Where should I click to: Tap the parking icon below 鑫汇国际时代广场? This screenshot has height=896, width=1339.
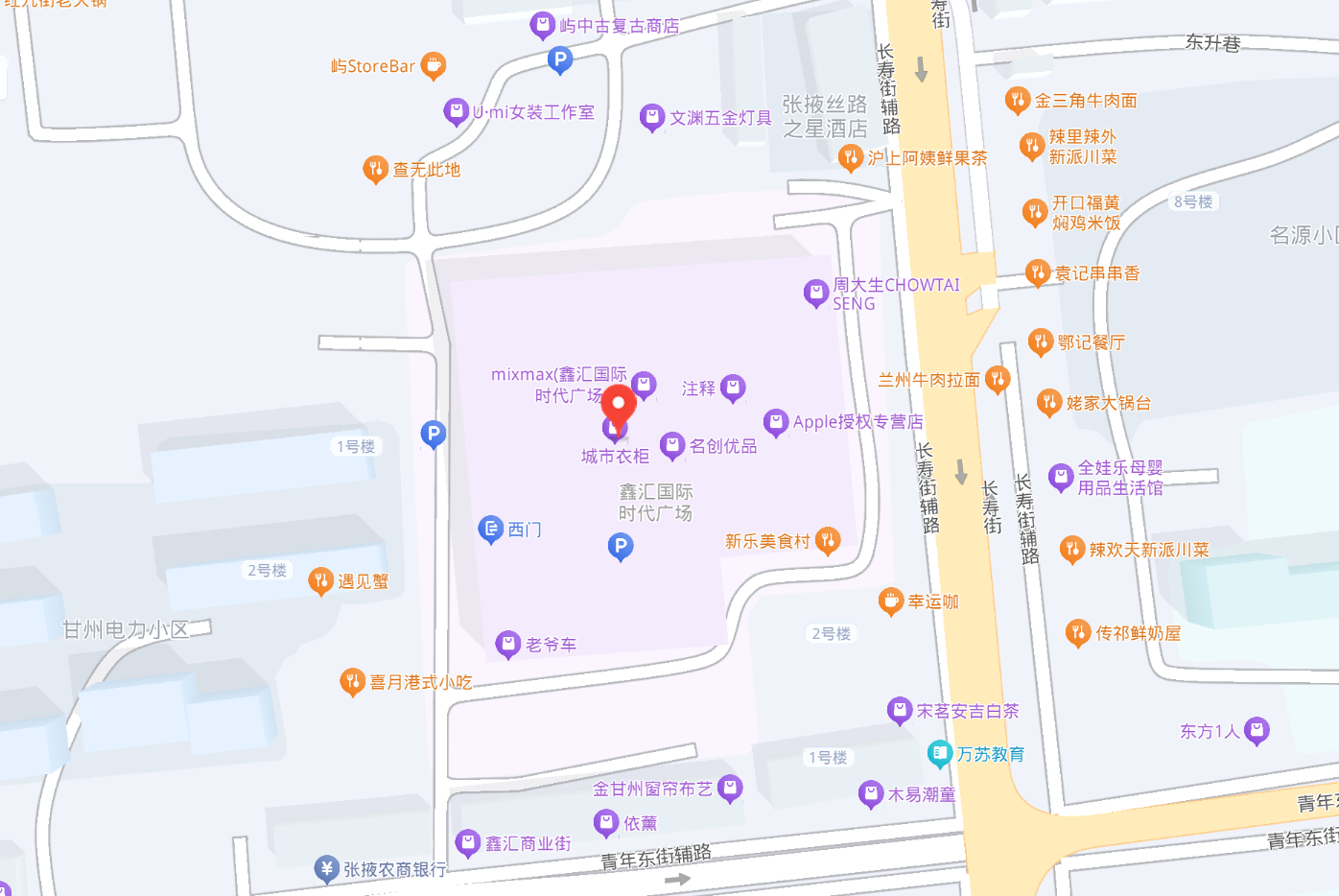621,547
